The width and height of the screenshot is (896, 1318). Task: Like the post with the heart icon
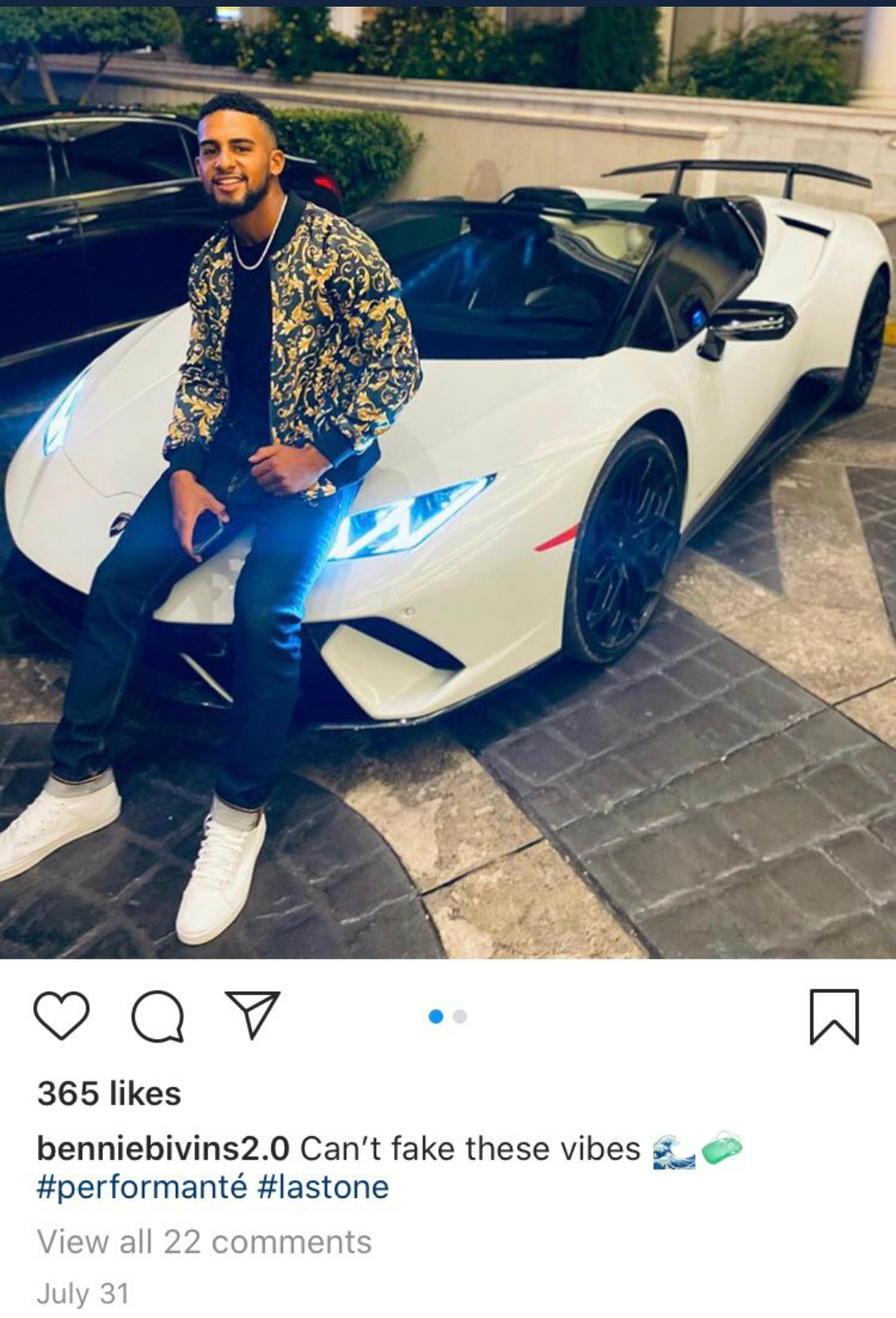pos(61,1016)
